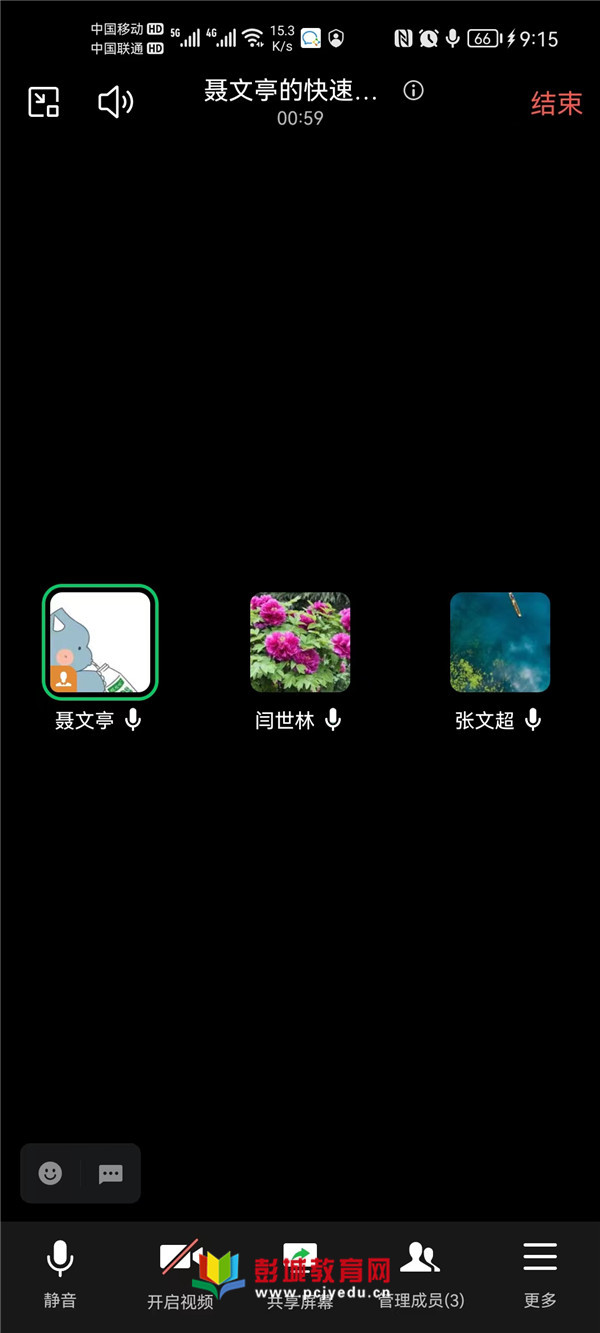Open meeting info icon

(x=413, y=91)
